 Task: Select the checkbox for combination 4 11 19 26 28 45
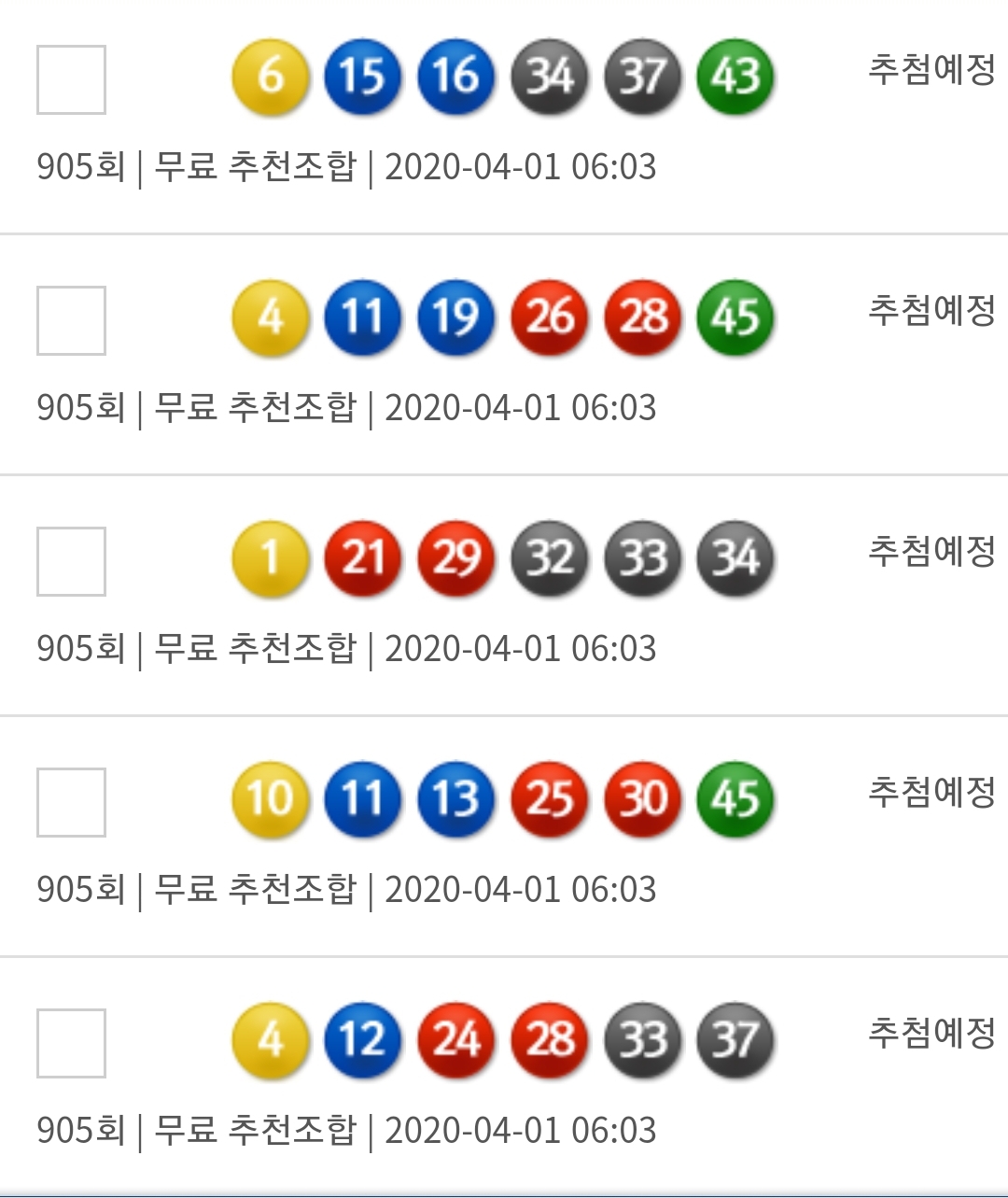(x=71, y=321)
